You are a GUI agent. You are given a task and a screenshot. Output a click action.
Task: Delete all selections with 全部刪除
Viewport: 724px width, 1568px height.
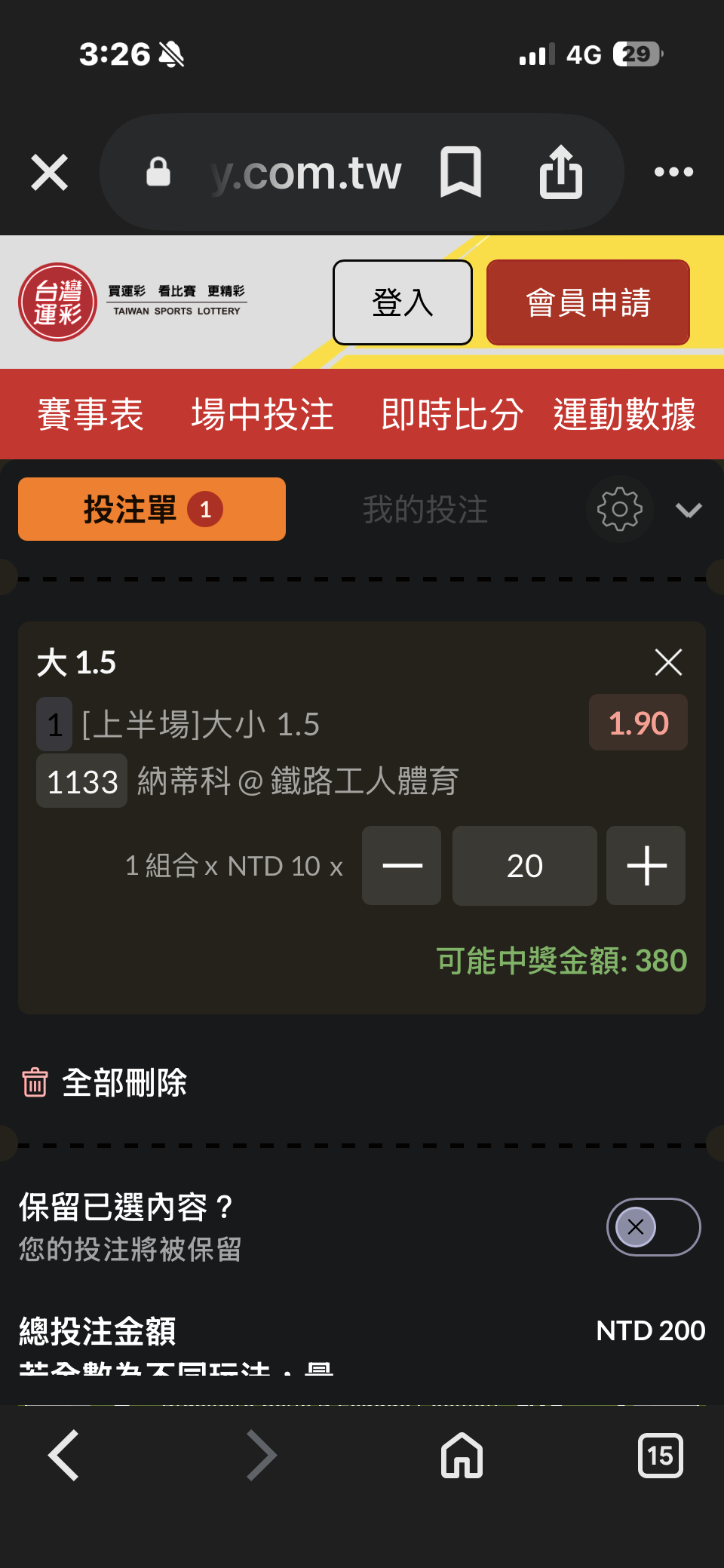(104, 1082)
